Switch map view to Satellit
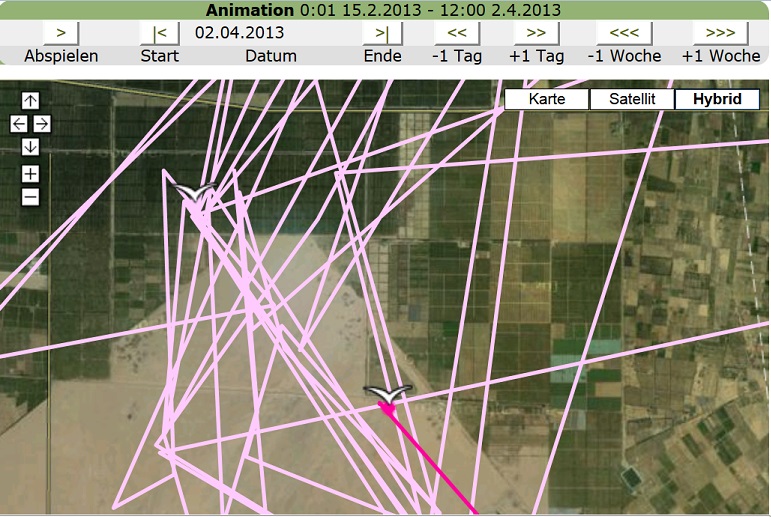Viewport: 771px width, 517px height. (630, 99)
